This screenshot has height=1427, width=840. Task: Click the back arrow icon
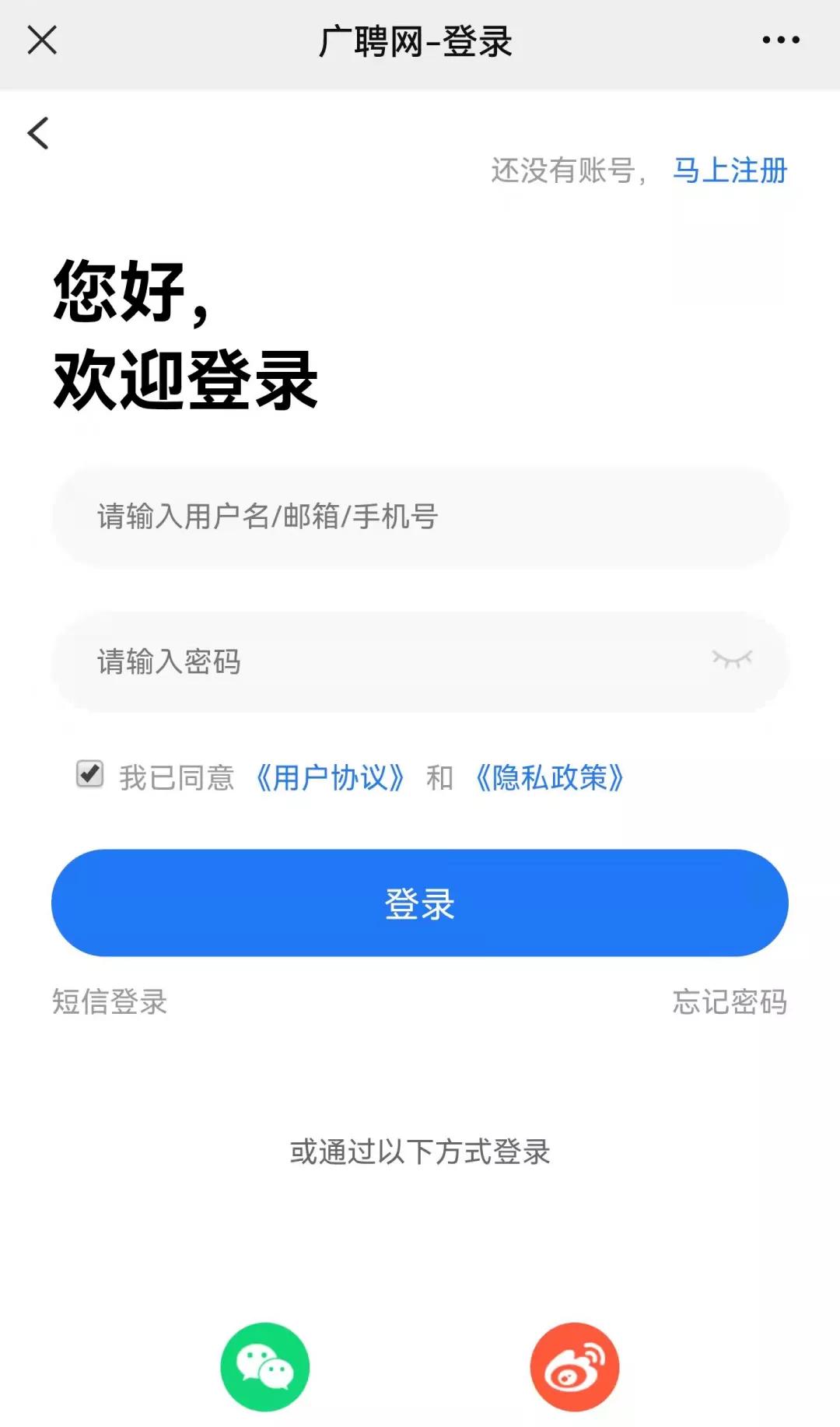(x=37, y=132)
